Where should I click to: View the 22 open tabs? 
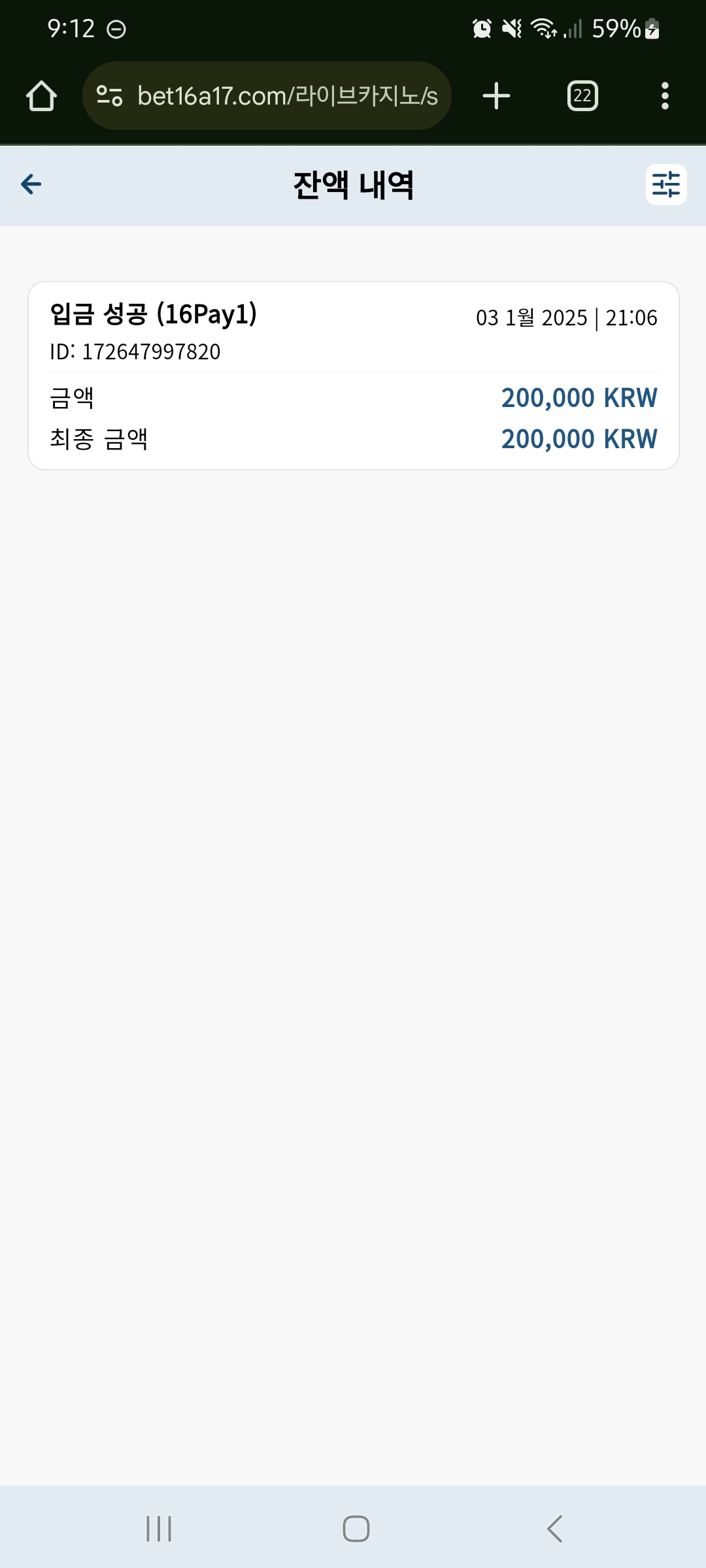[582, 96]
